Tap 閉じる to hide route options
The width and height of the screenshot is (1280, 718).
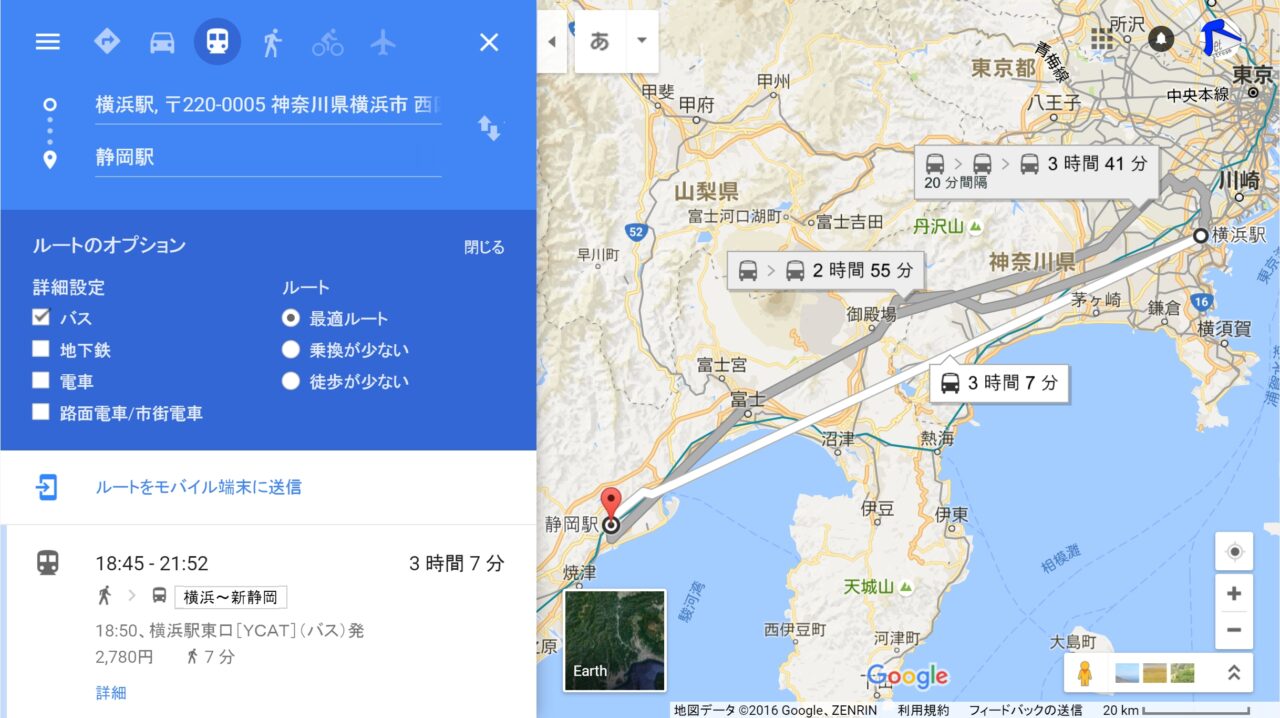click(484, 247)
